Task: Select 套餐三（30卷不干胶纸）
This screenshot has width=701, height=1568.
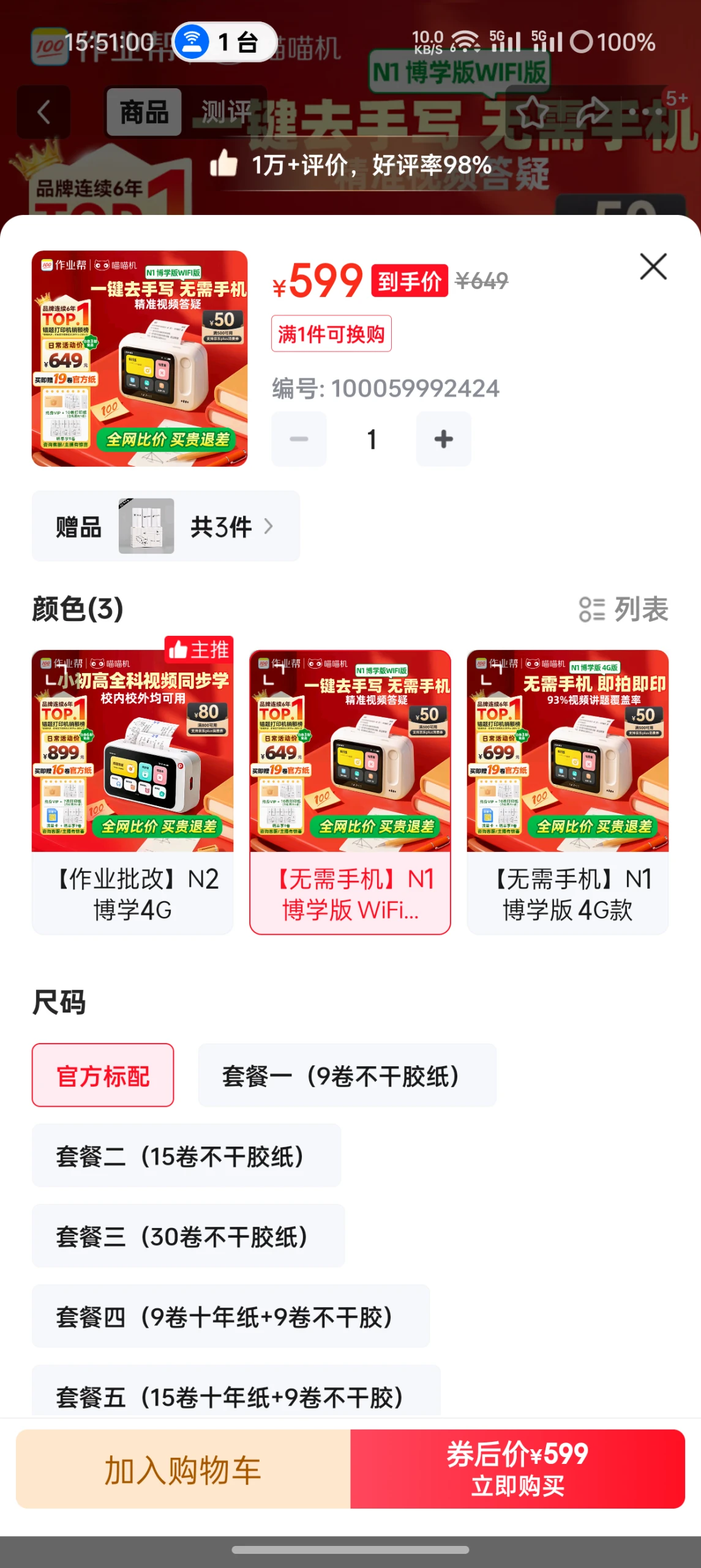Action: tap(188, 1236)
